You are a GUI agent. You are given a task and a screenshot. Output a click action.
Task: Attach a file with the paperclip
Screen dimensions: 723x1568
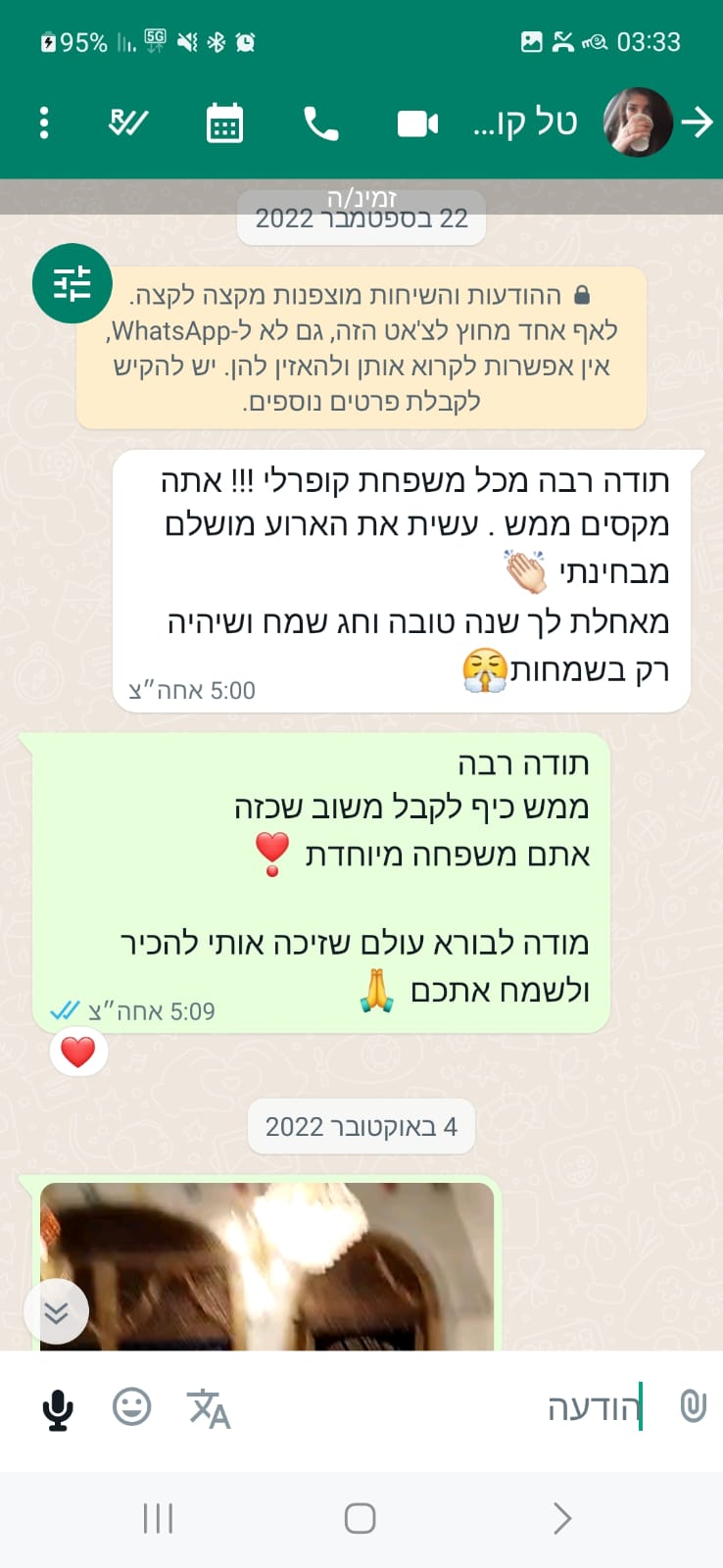click(692, 1407)
